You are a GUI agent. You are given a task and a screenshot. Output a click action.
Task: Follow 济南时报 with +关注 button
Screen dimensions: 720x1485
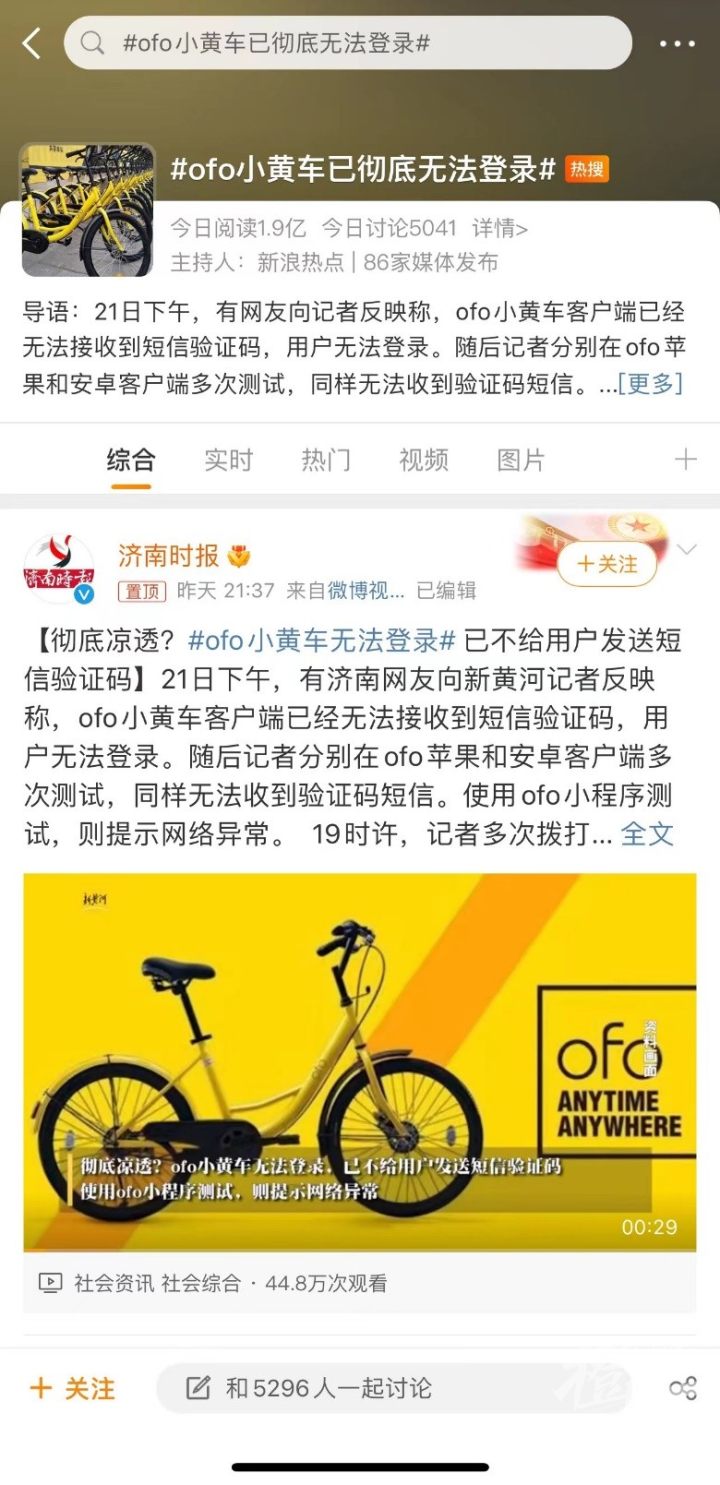pos(607,565)
